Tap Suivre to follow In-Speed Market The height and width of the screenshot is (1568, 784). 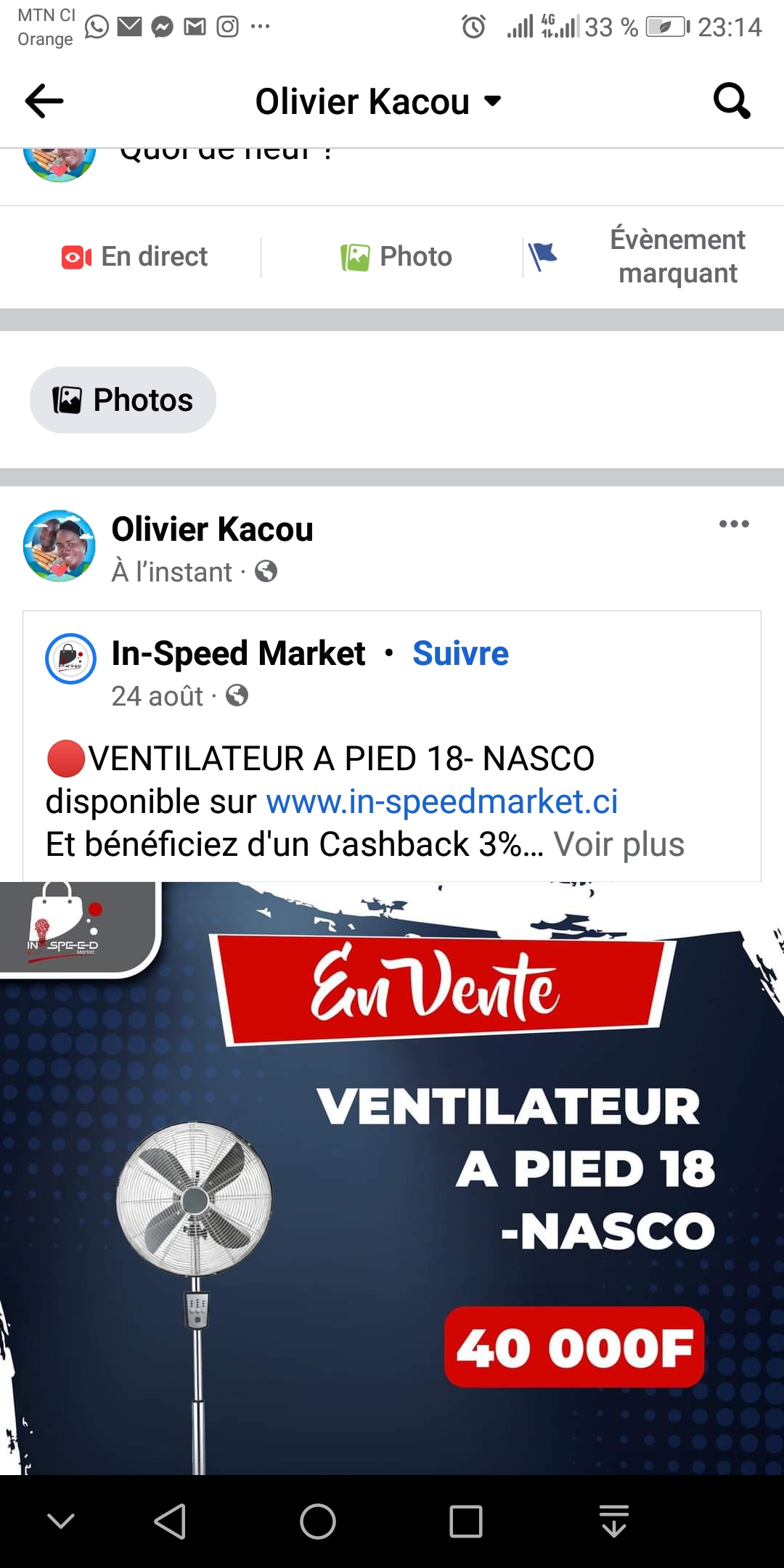(460, 653)
